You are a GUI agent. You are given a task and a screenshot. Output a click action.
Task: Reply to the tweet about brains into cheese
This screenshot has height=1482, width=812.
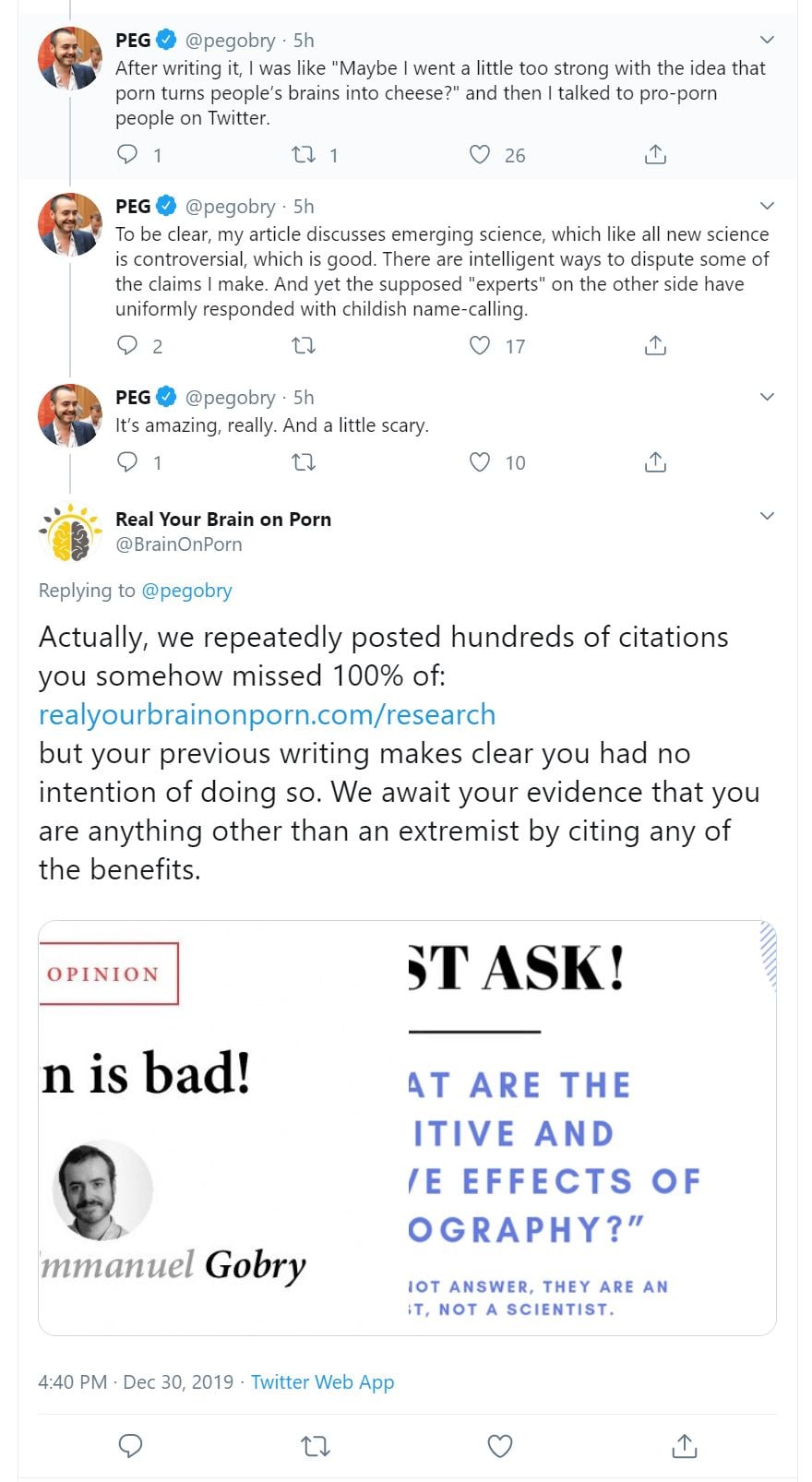coord(127,155)
